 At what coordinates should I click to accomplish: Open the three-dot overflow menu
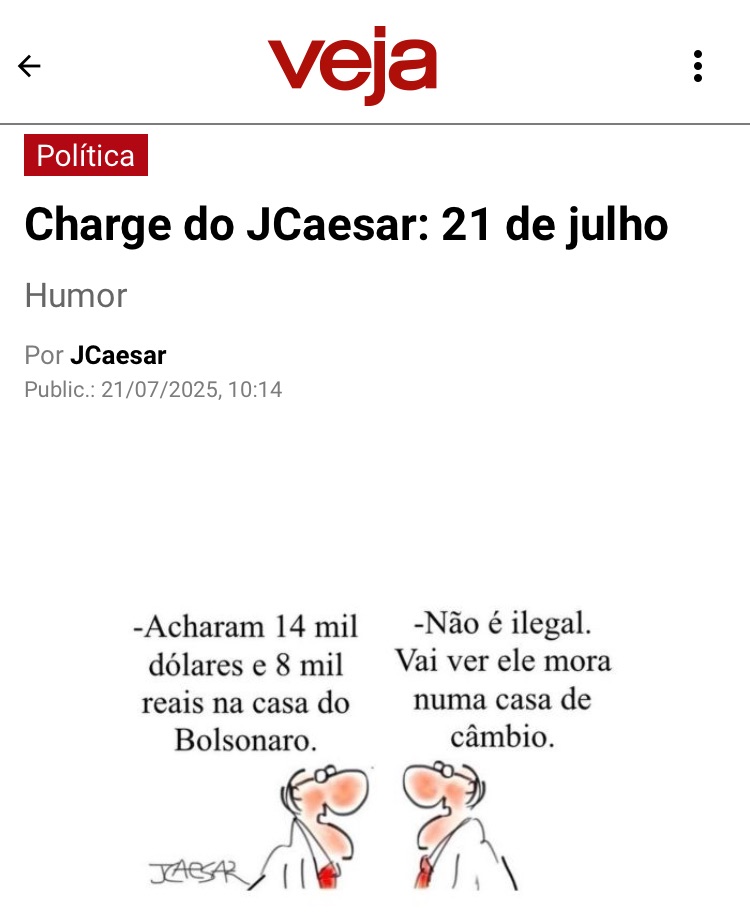[x=698, y=66]
